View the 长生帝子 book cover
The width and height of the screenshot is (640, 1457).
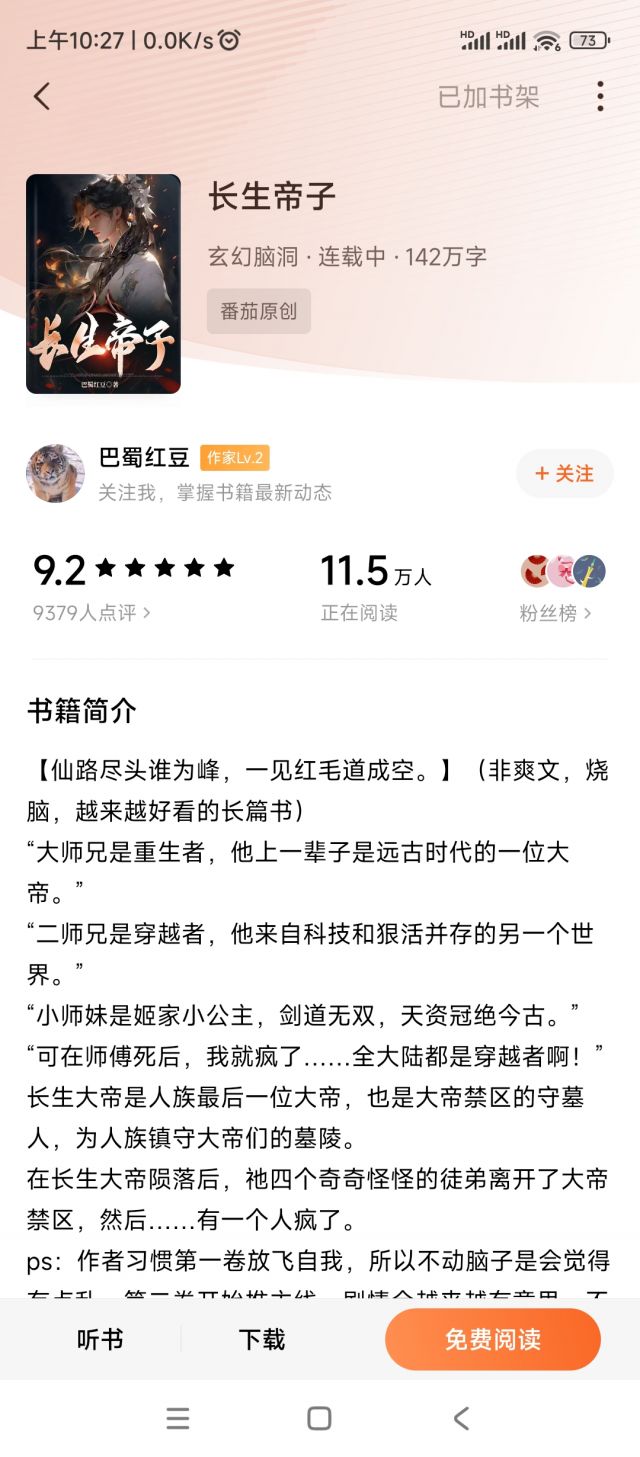(103, 284)
